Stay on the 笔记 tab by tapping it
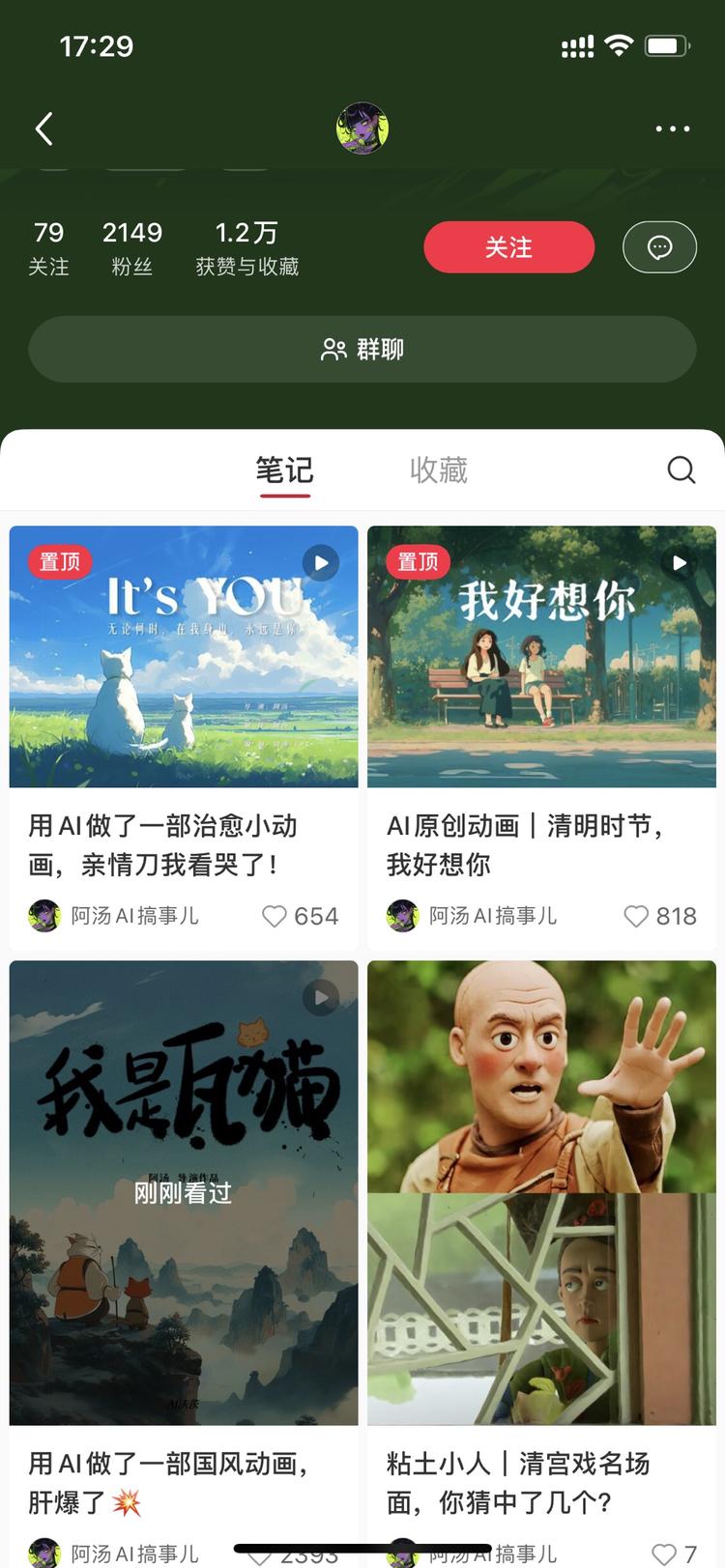Viewport: 725px width, 1568px height. click(284, 470)
